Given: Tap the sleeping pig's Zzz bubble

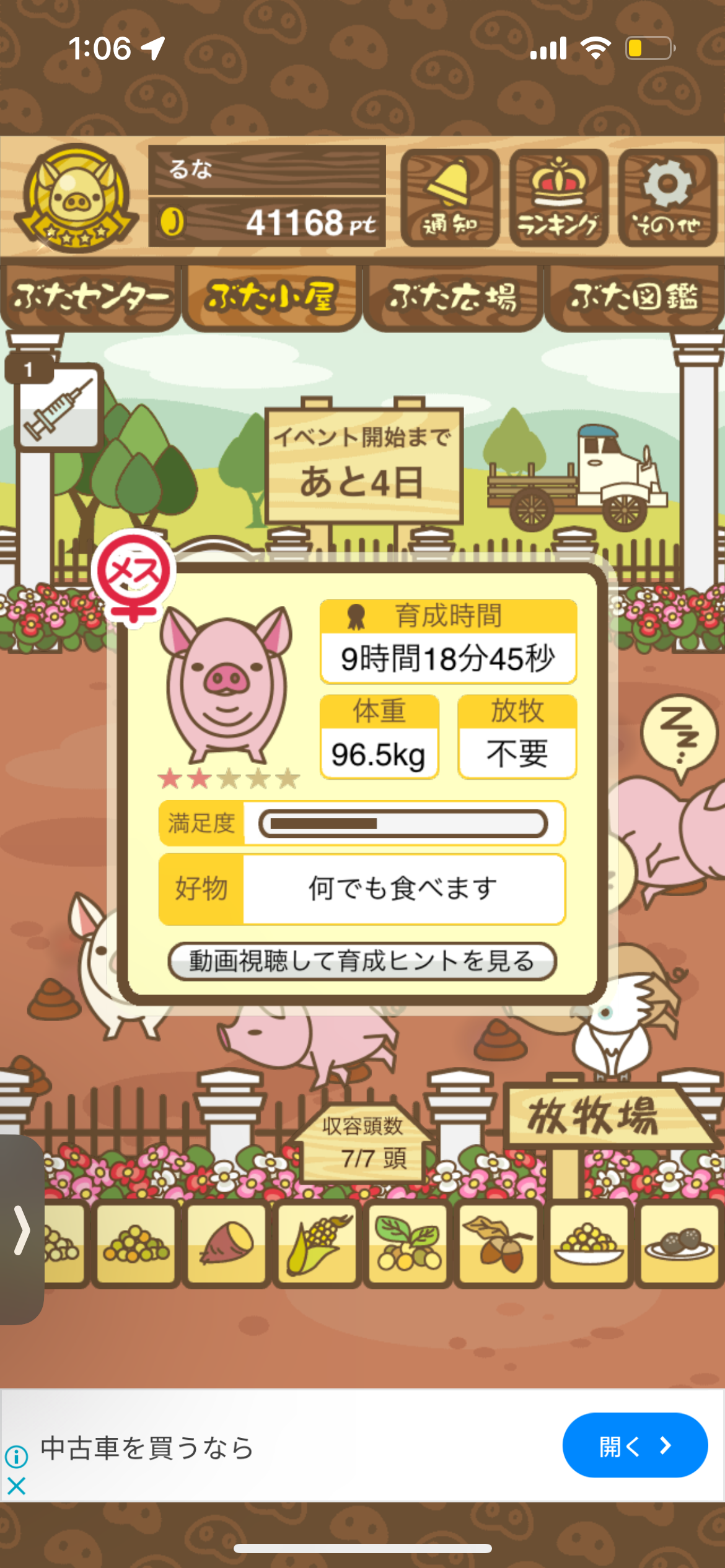Looking at the screenshot, I should (679, 733).
